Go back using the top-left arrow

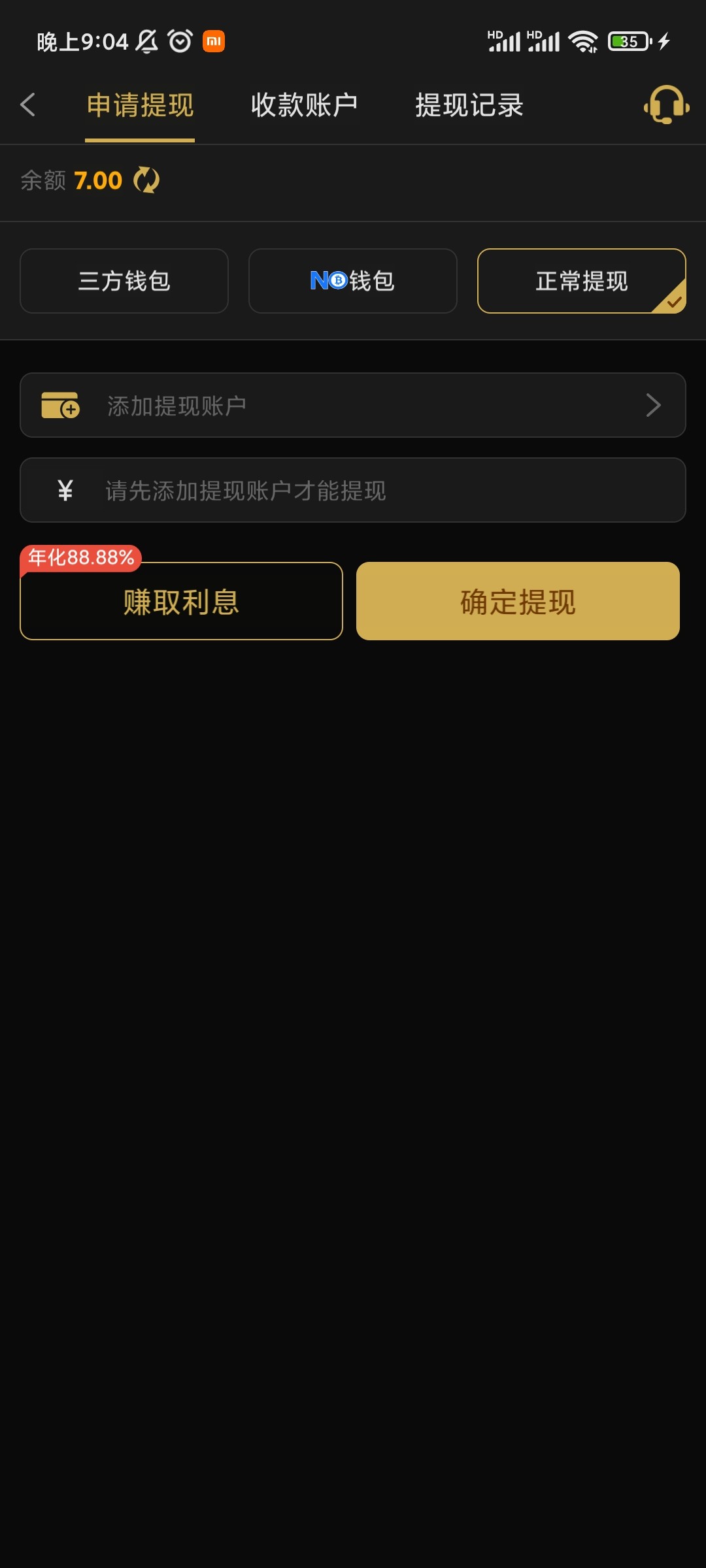click(x=27, y=105)
